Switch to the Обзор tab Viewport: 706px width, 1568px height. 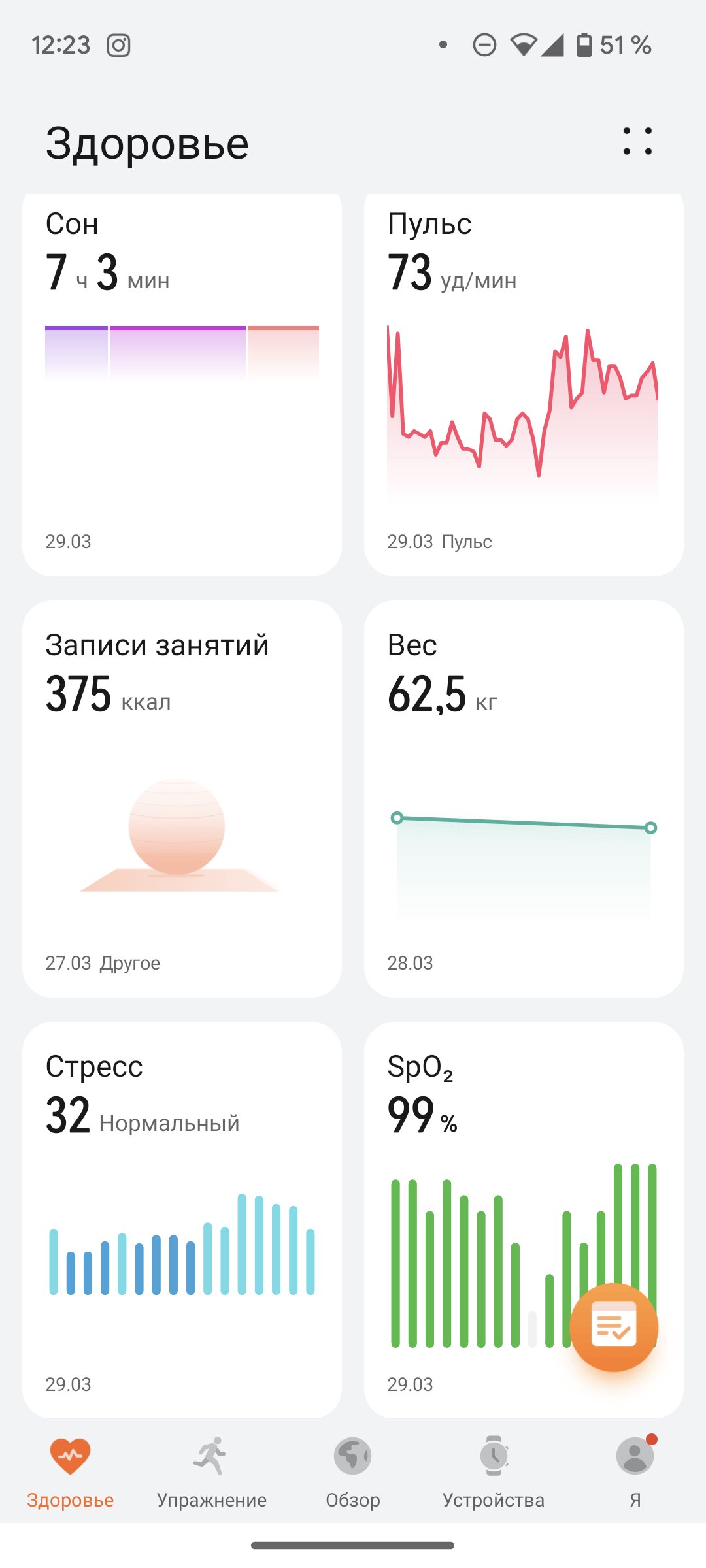pos(353,1473)
